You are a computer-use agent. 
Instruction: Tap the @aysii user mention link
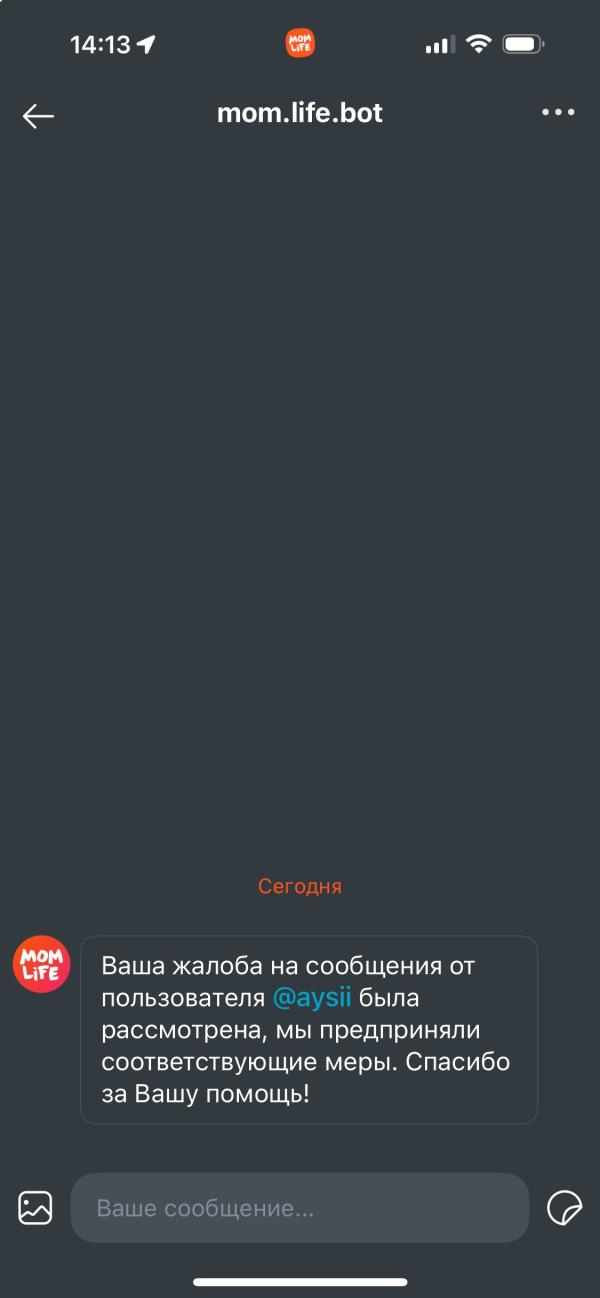point(312,998)
